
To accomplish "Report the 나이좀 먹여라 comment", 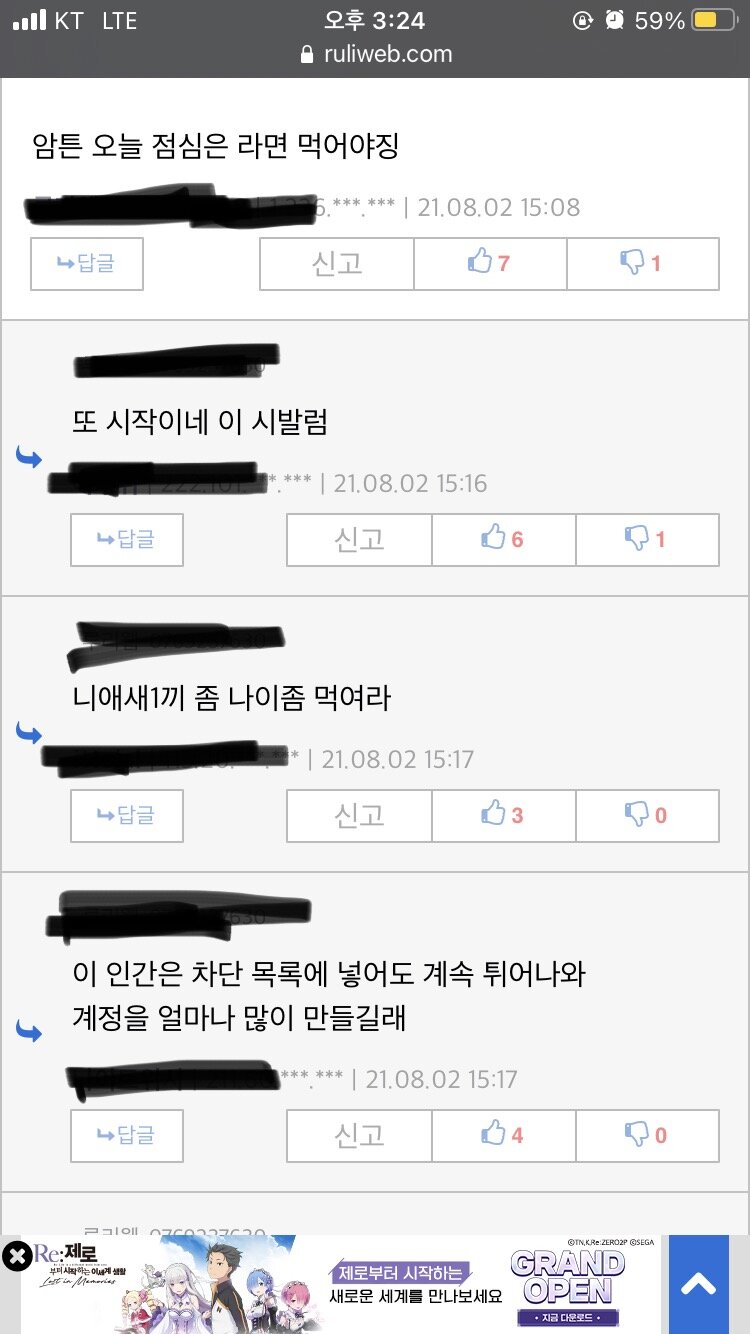I will pyautogui.click(x=359, y=816).
